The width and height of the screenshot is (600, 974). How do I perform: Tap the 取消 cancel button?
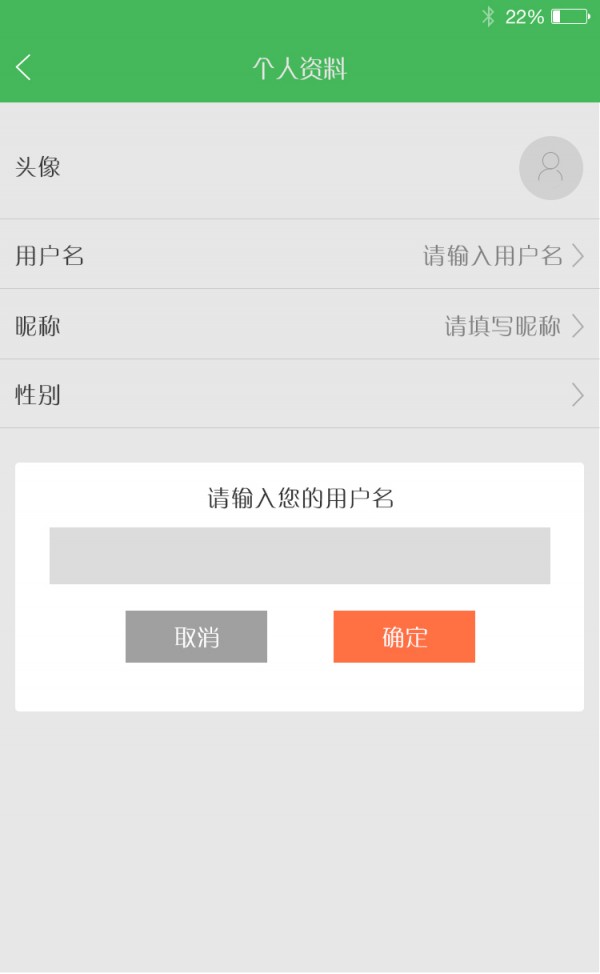(x=196, y=637)
